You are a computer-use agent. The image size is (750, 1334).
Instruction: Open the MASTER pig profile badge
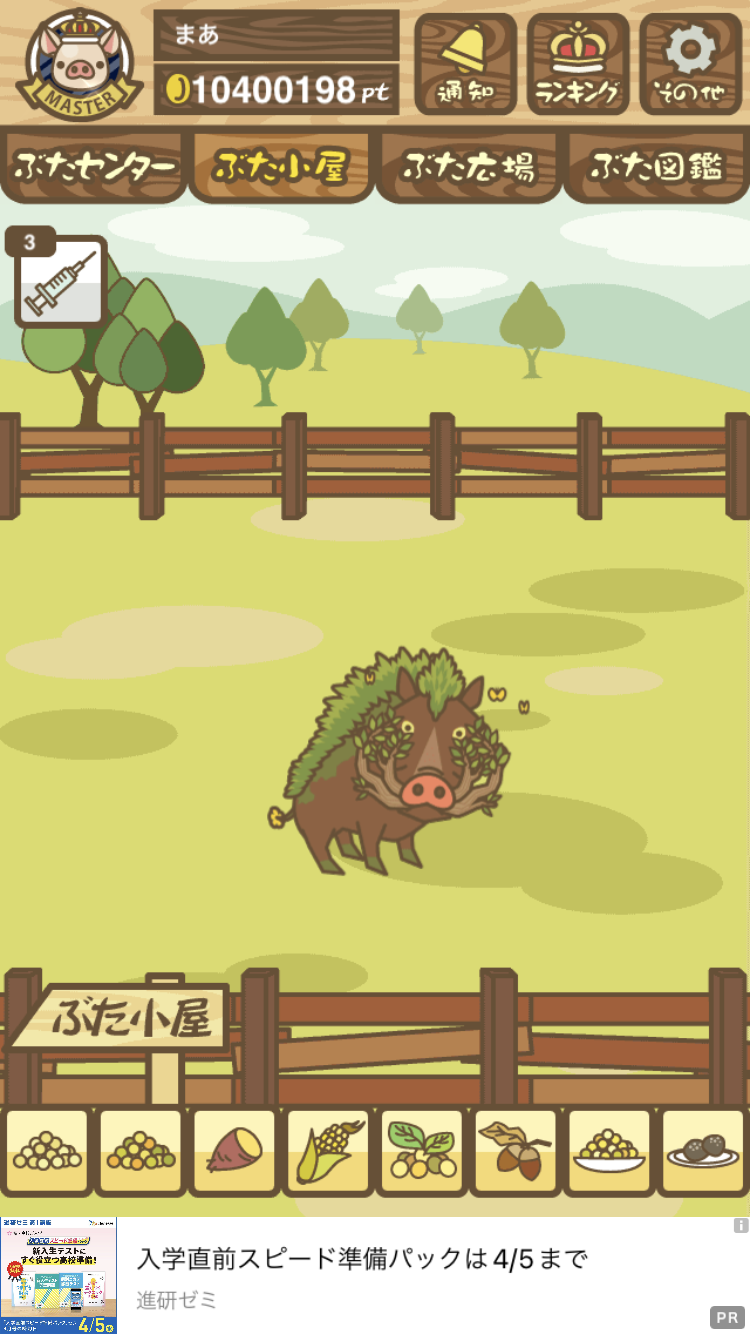79,63
